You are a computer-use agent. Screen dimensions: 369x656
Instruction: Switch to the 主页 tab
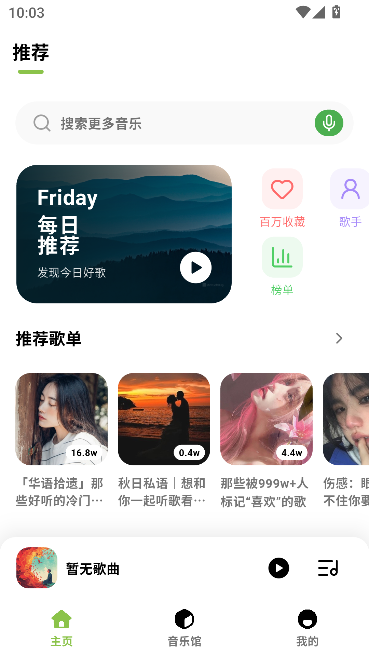click(x=62, y=628)
